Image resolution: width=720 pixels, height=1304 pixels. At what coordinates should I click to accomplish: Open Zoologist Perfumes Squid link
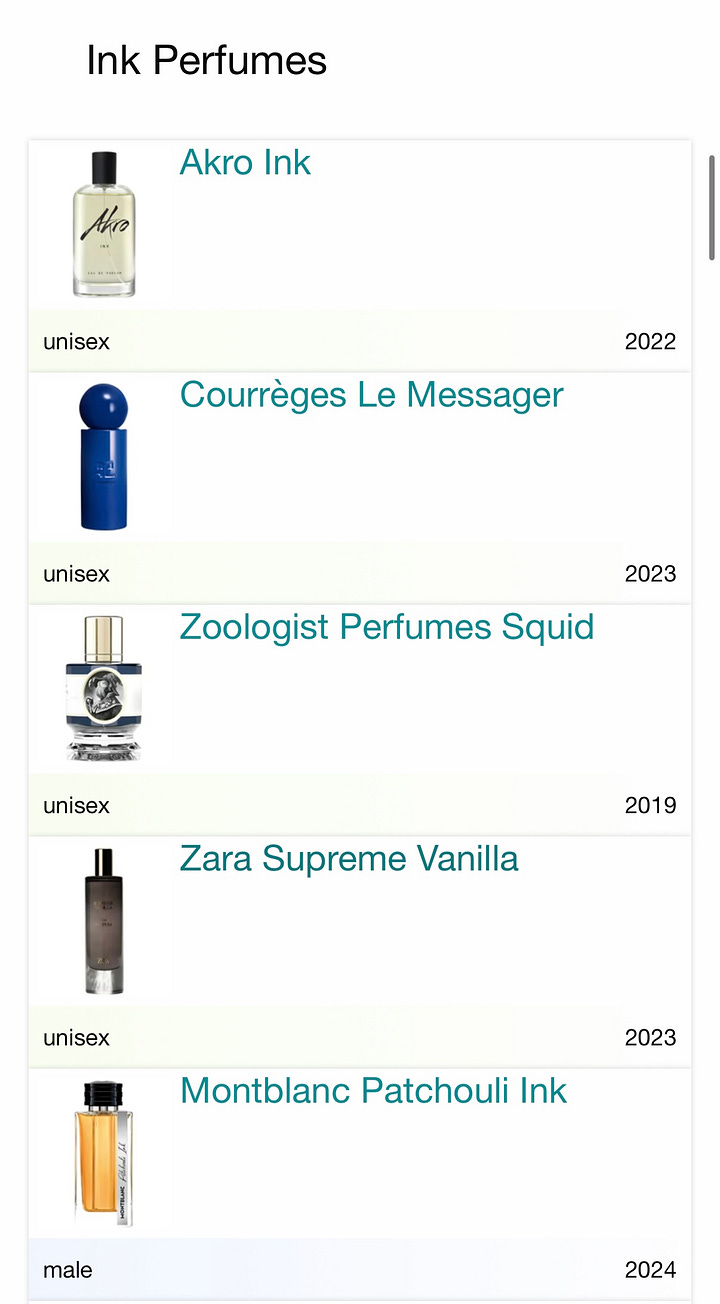[387, 627]
